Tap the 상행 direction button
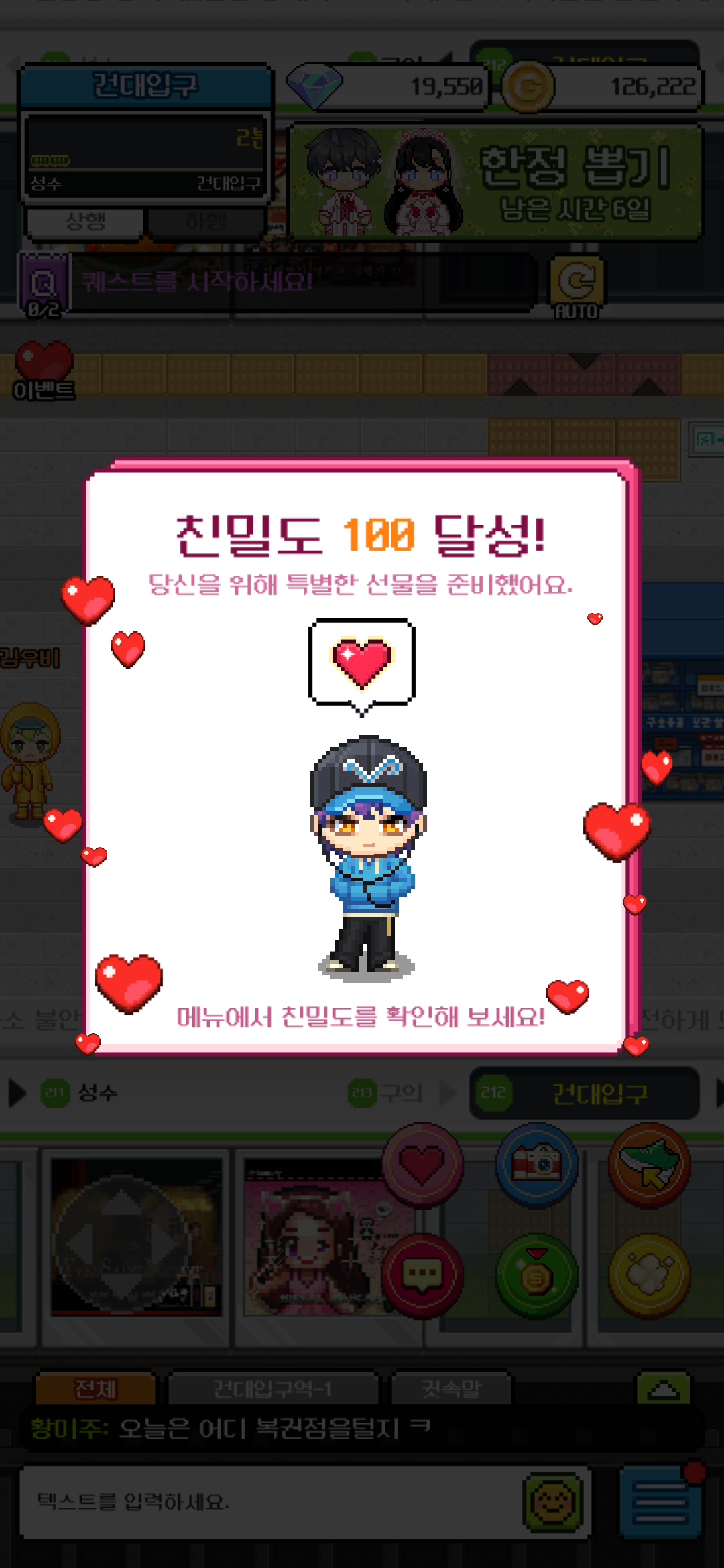This screenshot has width=724, height=1568. click(85, 222)
